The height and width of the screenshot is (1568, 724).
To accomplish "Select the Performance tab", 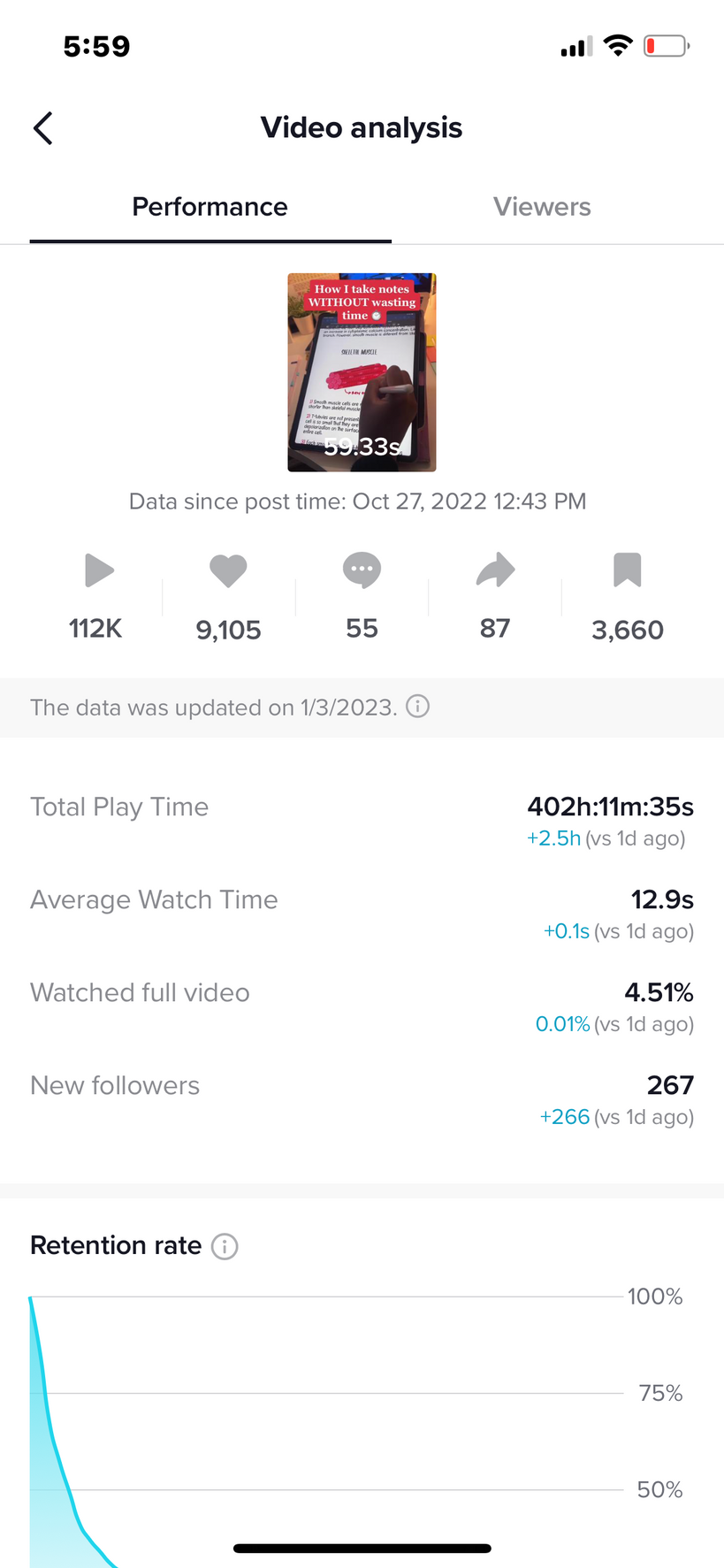I will [x=210, y=207].
